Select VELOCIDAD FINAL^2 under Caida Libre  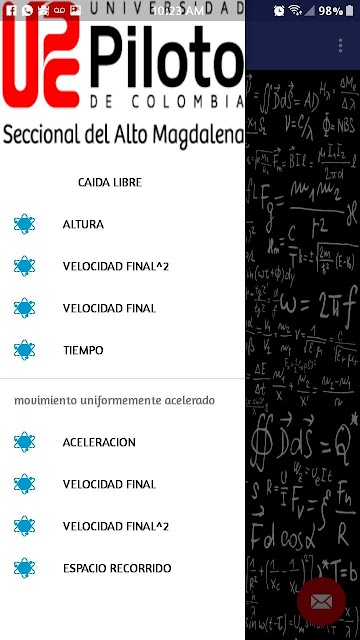pos(122,266)
